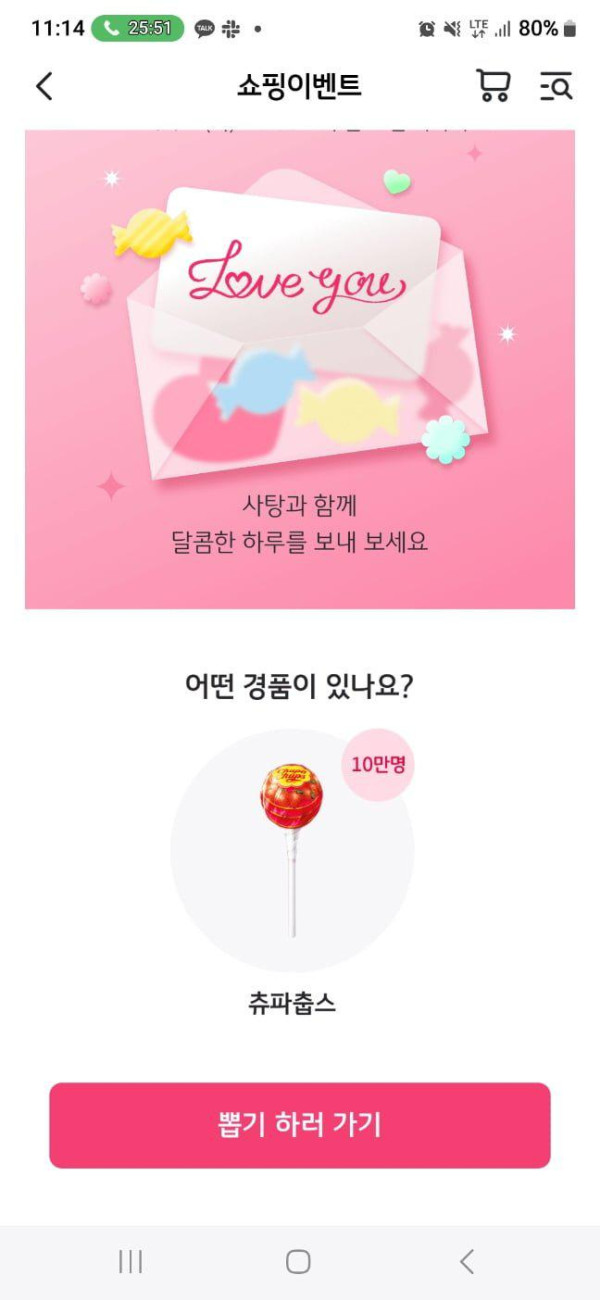Go back from the 쇼핑이벤트 page
This screenshot has height=1300, width=600.
[44, 86]
